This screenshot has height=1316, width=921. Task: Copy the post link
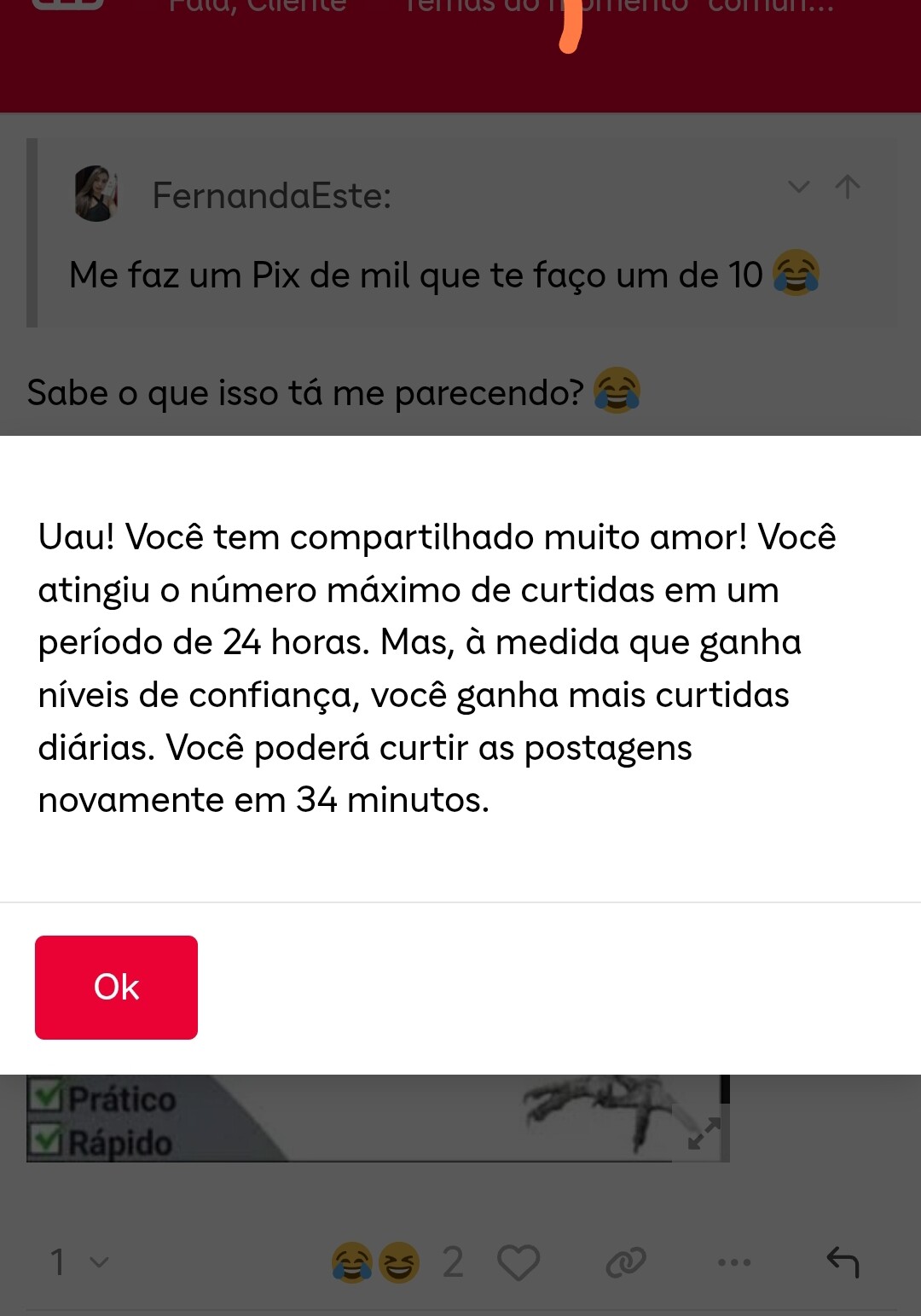tap(626, 1262)
